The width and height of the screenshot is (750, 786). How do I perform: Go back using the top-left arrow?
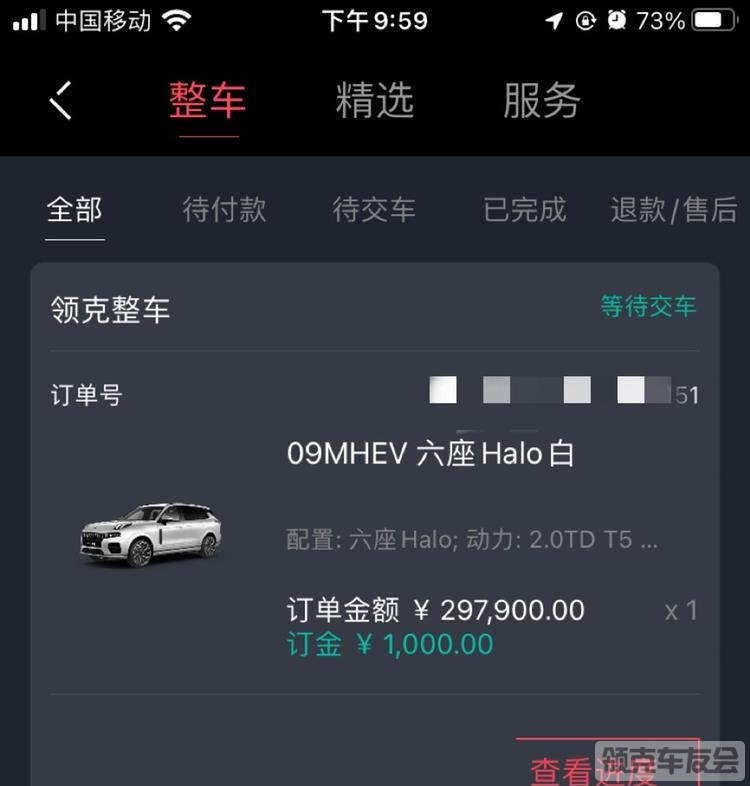(x=61, y=100)
